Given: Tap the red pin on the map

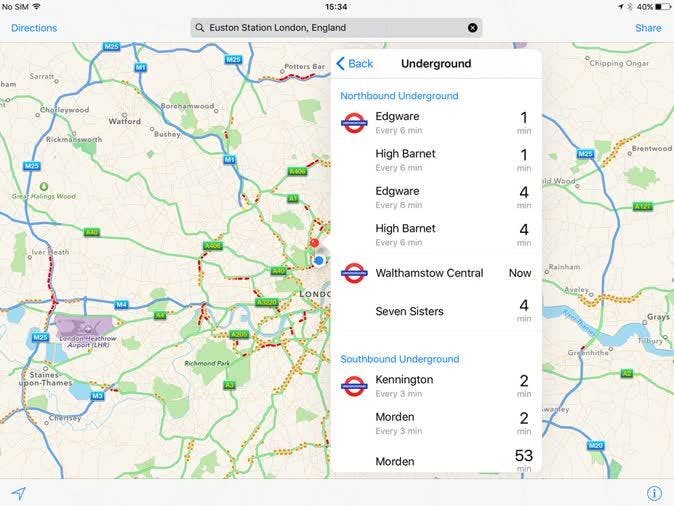Looking at the screenshot, I should click(x=314, y=243).
